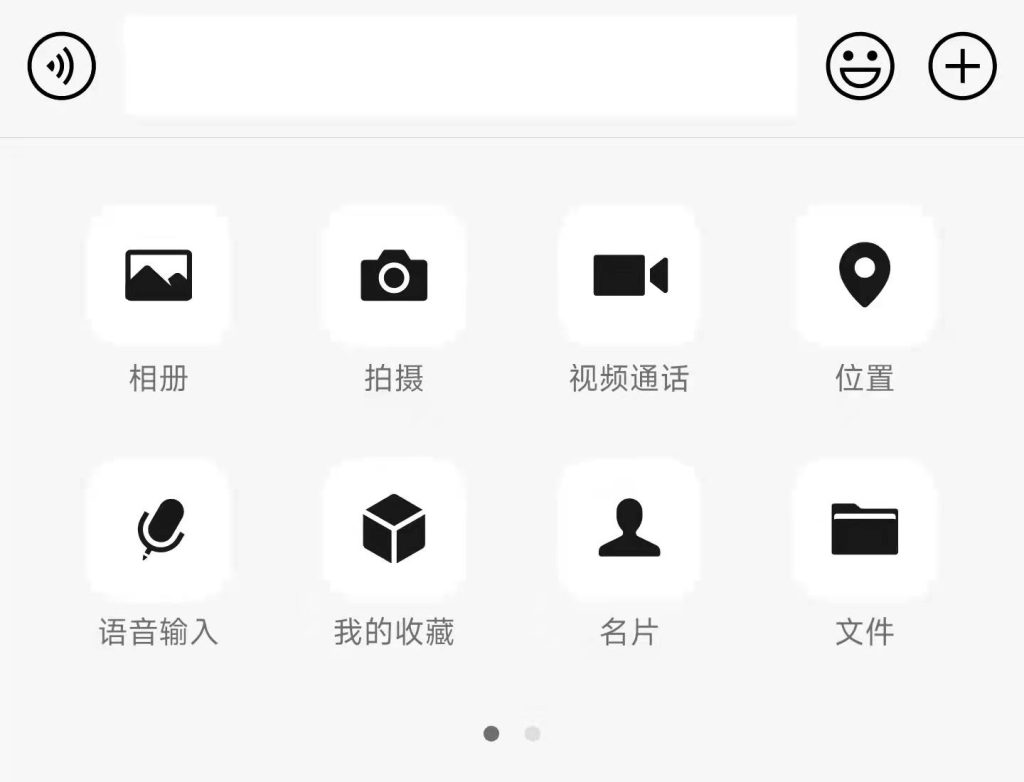This screenshot has width=1024, height=782.
Task: Go to second page indicator dot
Action: (x=532, y=734)
